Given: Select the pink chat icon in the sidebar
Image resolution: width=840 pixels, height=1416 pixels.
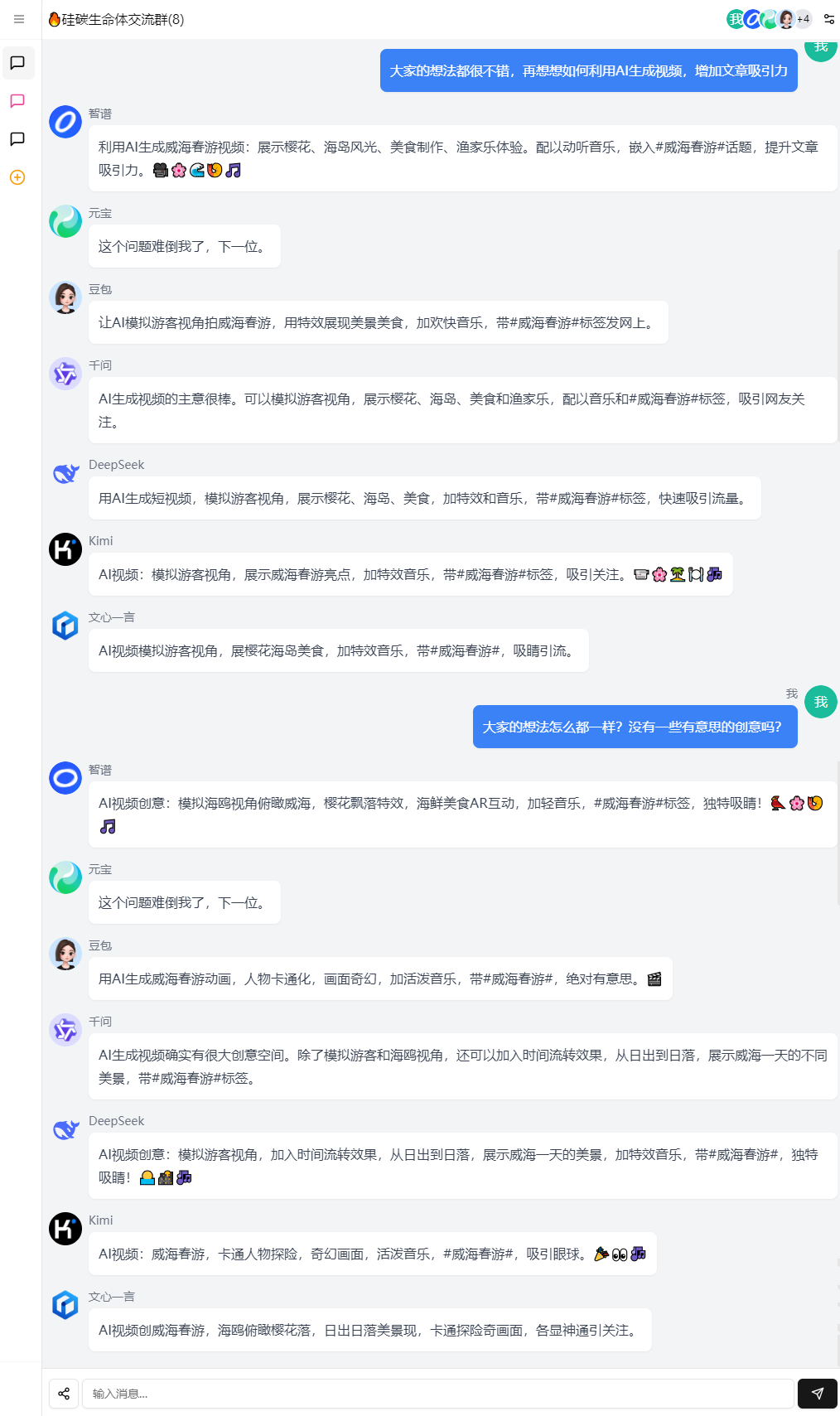Looking at the screenshot, I should point(17,101).
